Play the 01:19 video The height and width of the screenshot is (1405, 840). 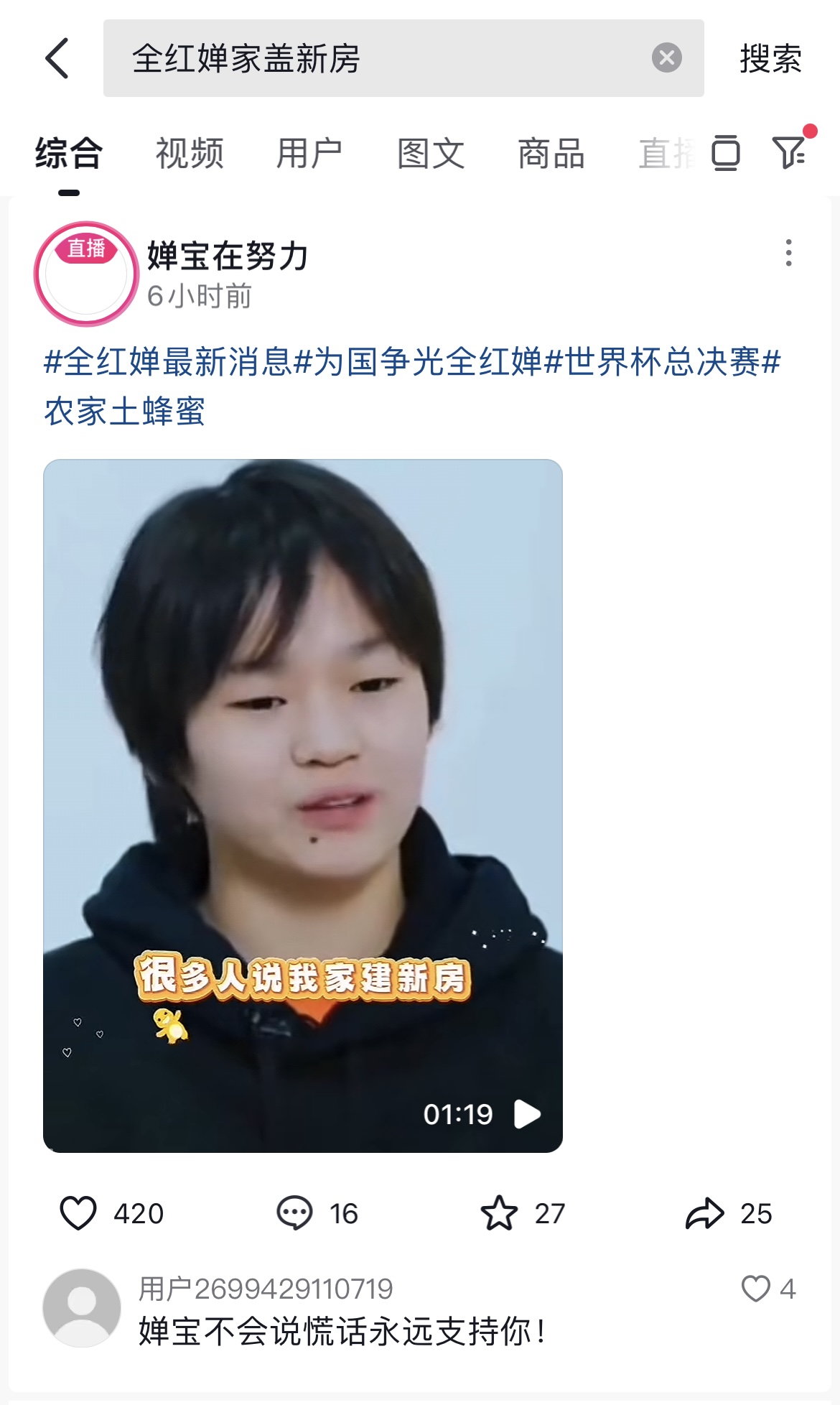tap(302, 805)
